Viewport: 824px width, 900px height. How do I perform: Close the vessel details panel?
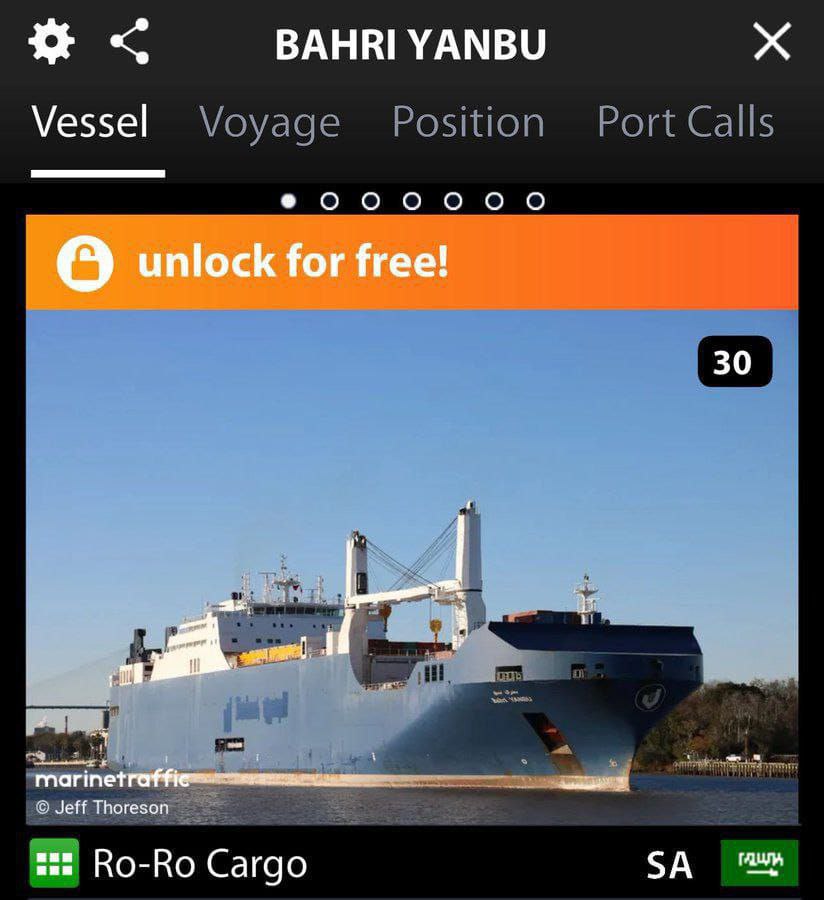coord(771,42)
